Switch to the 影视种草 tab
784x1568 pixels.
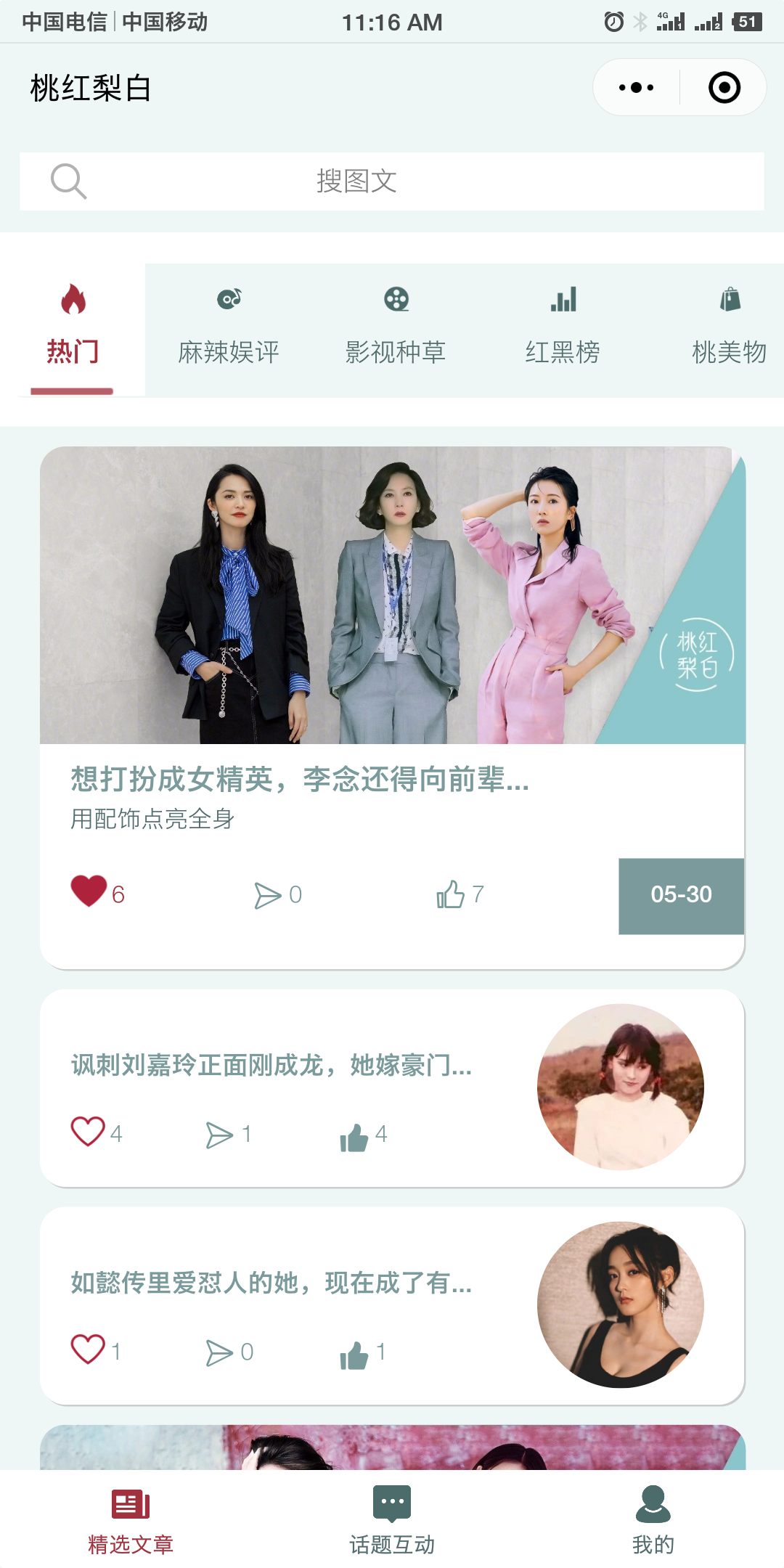coord(396,329)
